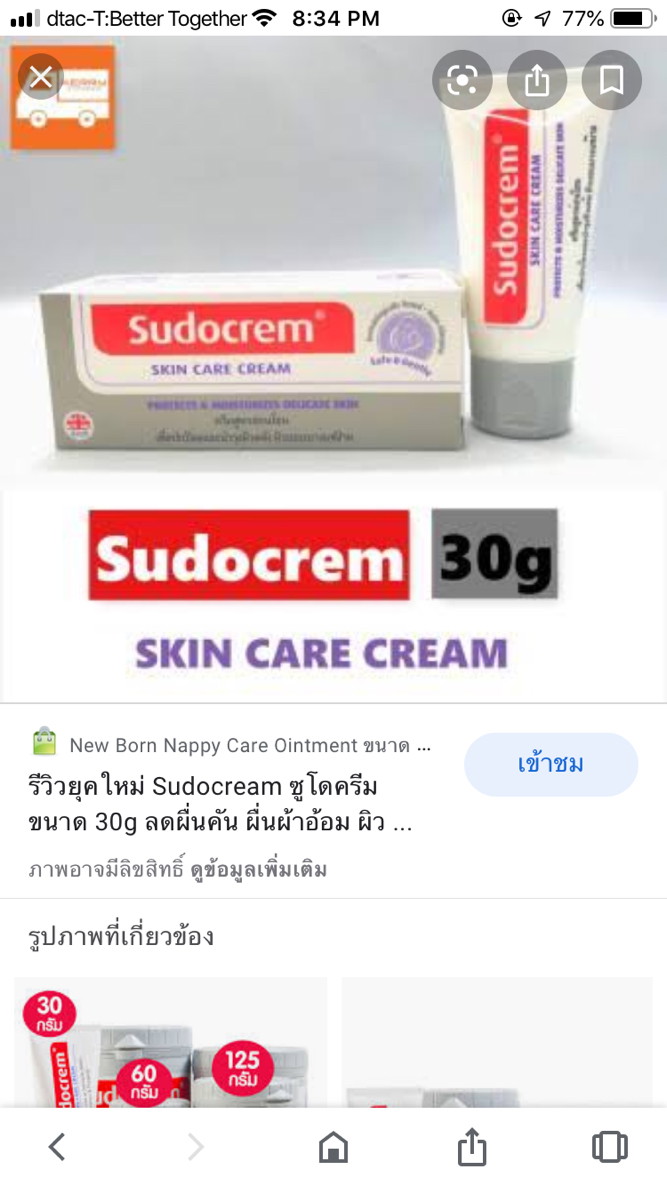The image size is (667, 1186).
Task: Close the Sudocrem image viewer
Action: pyautogui.click(x=40, y=78)
